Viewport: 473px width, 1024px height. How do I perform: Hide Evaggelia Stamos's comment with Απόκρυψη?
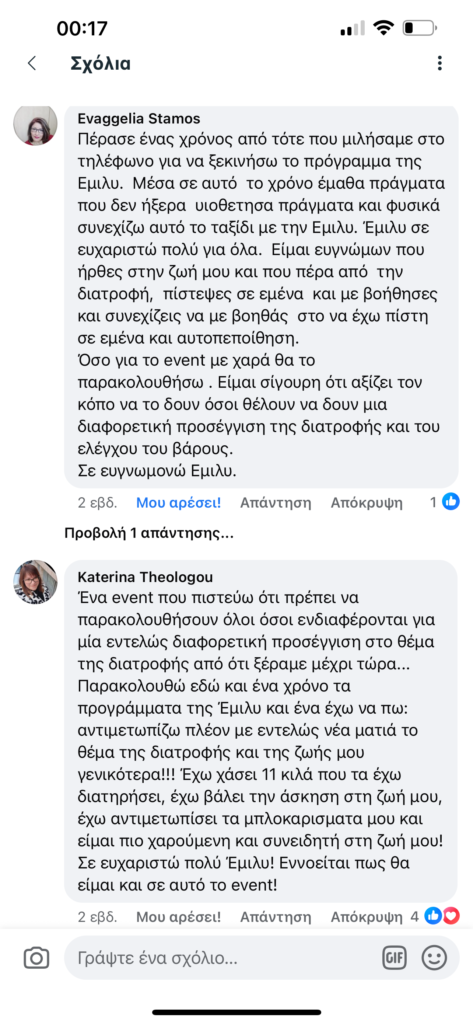point(367,503)
